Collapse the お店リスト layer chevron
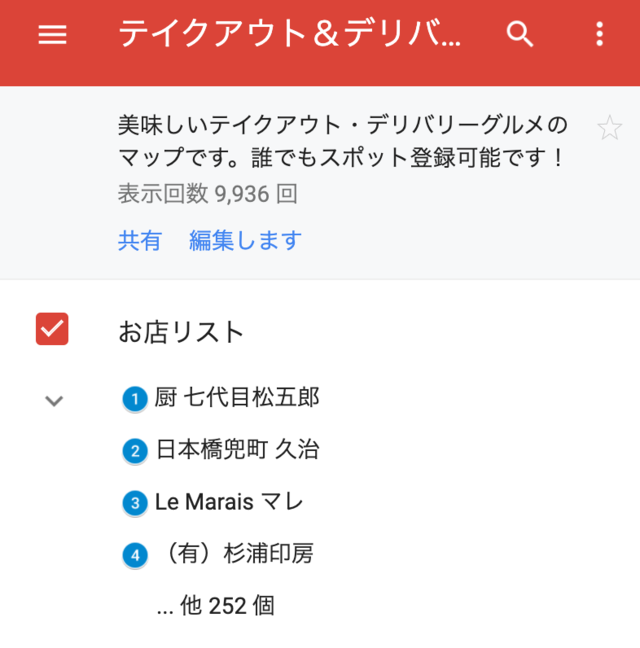640x648 pixels. pyautogui.click(x=55, y=400)
